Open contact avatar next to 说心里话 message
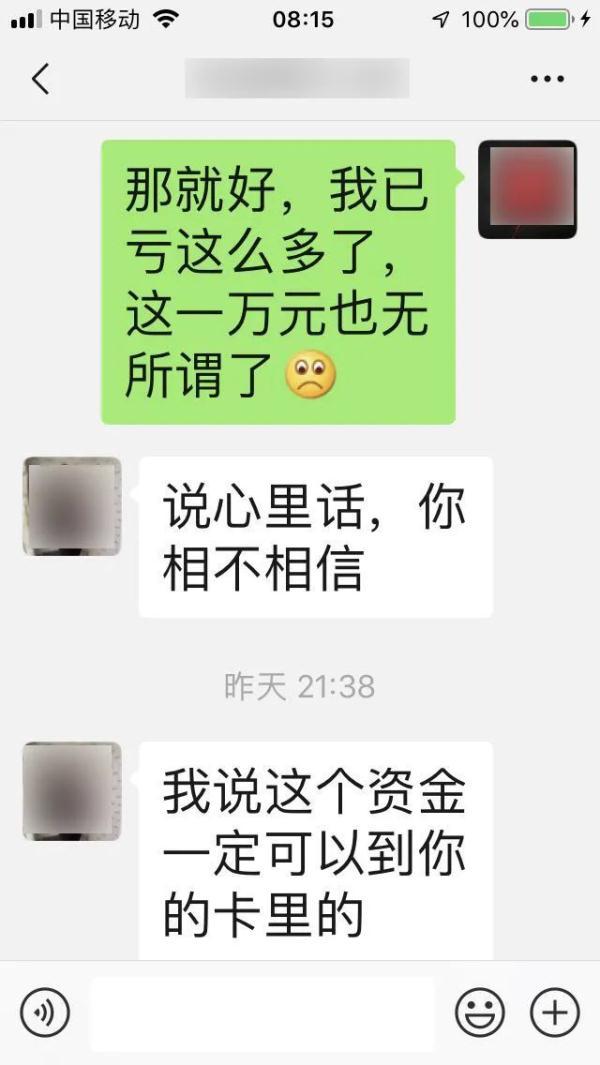This screenshot has height=1065, width=600. (72, 506)
